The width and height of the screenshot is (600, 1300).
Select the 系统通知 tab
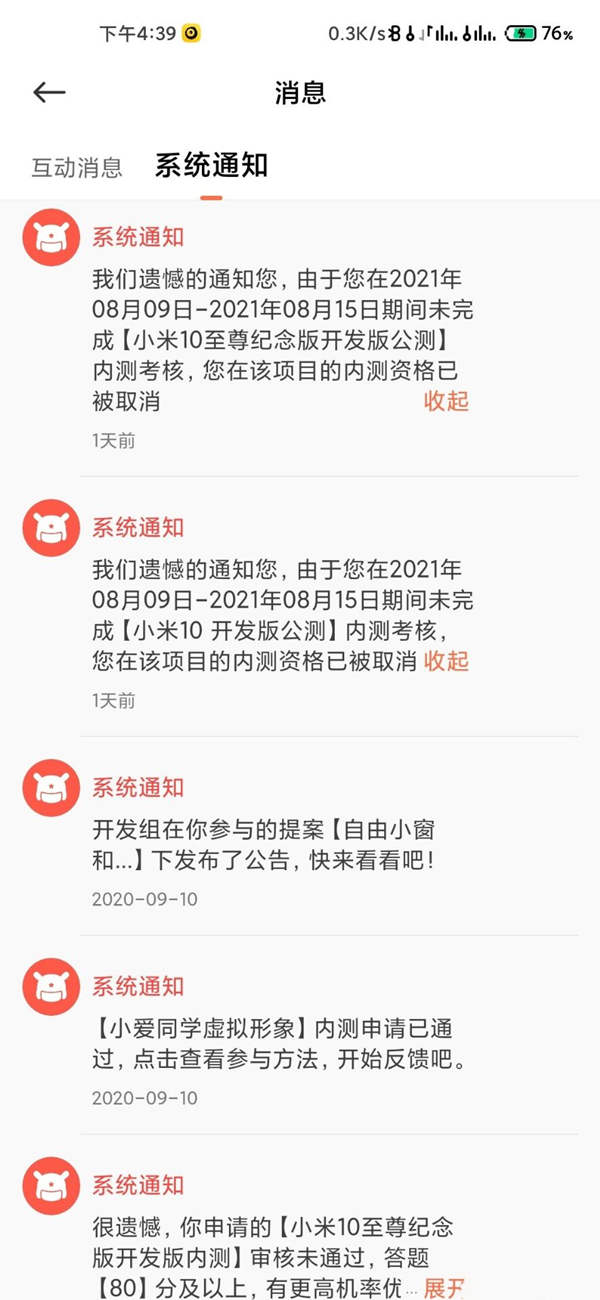211,165
